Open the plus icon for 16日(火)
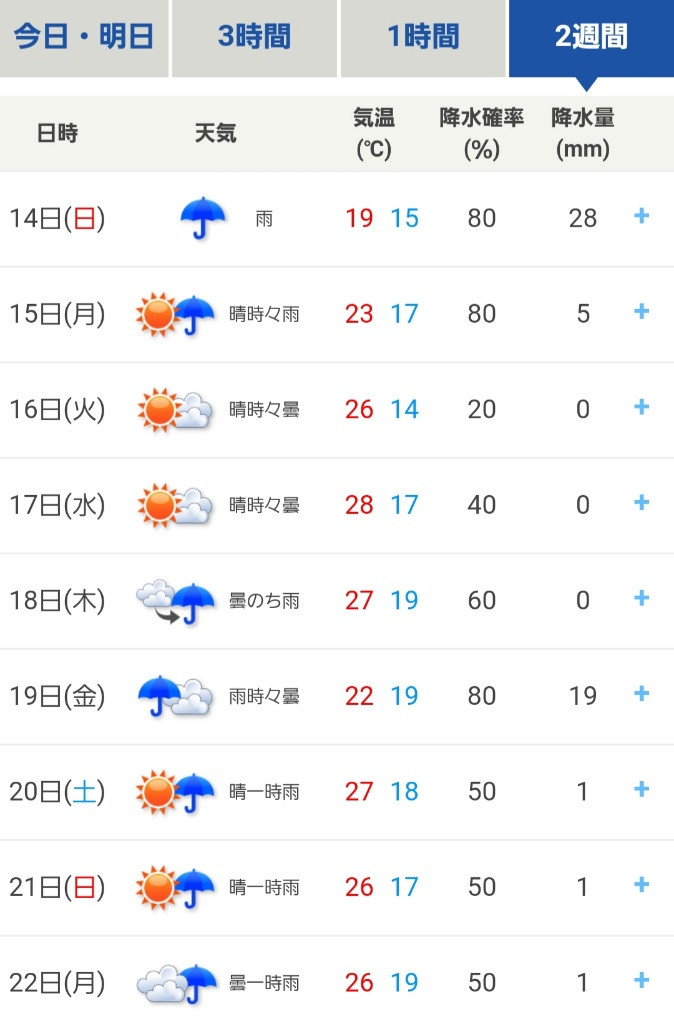This screenshot has height=1024, width=674. [642, 408]
